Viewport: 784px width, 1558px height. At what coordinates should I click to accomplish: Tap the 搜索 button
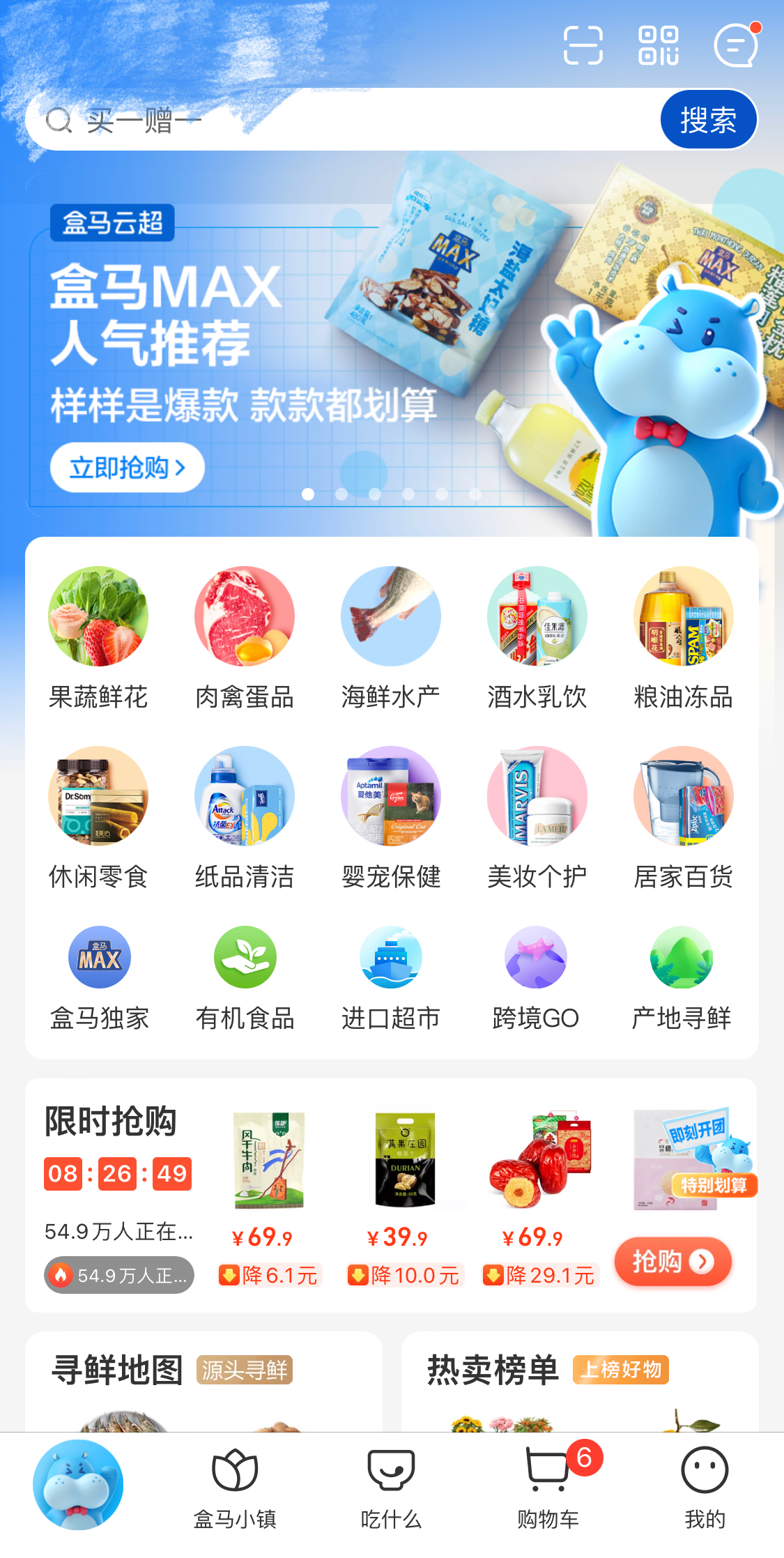click(708, 120)
